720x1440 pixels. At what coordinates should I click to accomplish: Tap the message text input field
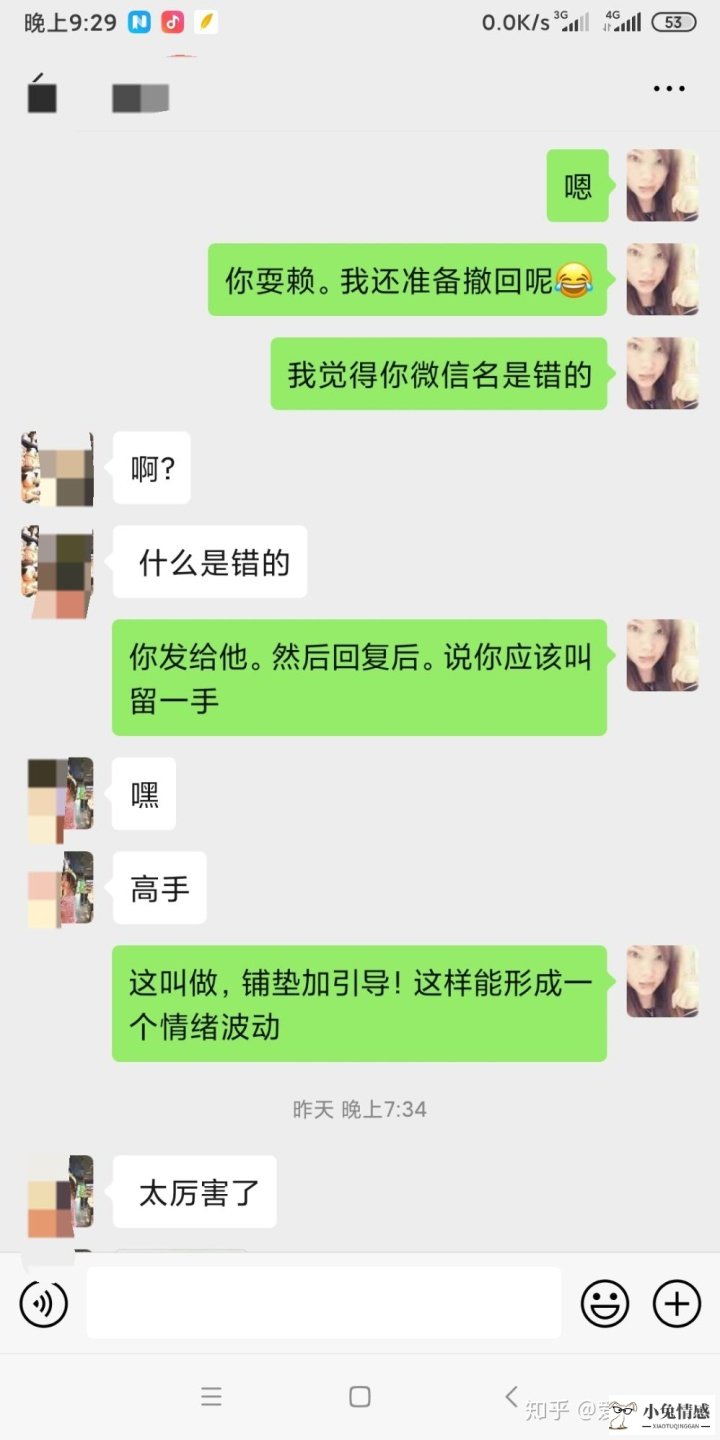tap(323, 1303)
